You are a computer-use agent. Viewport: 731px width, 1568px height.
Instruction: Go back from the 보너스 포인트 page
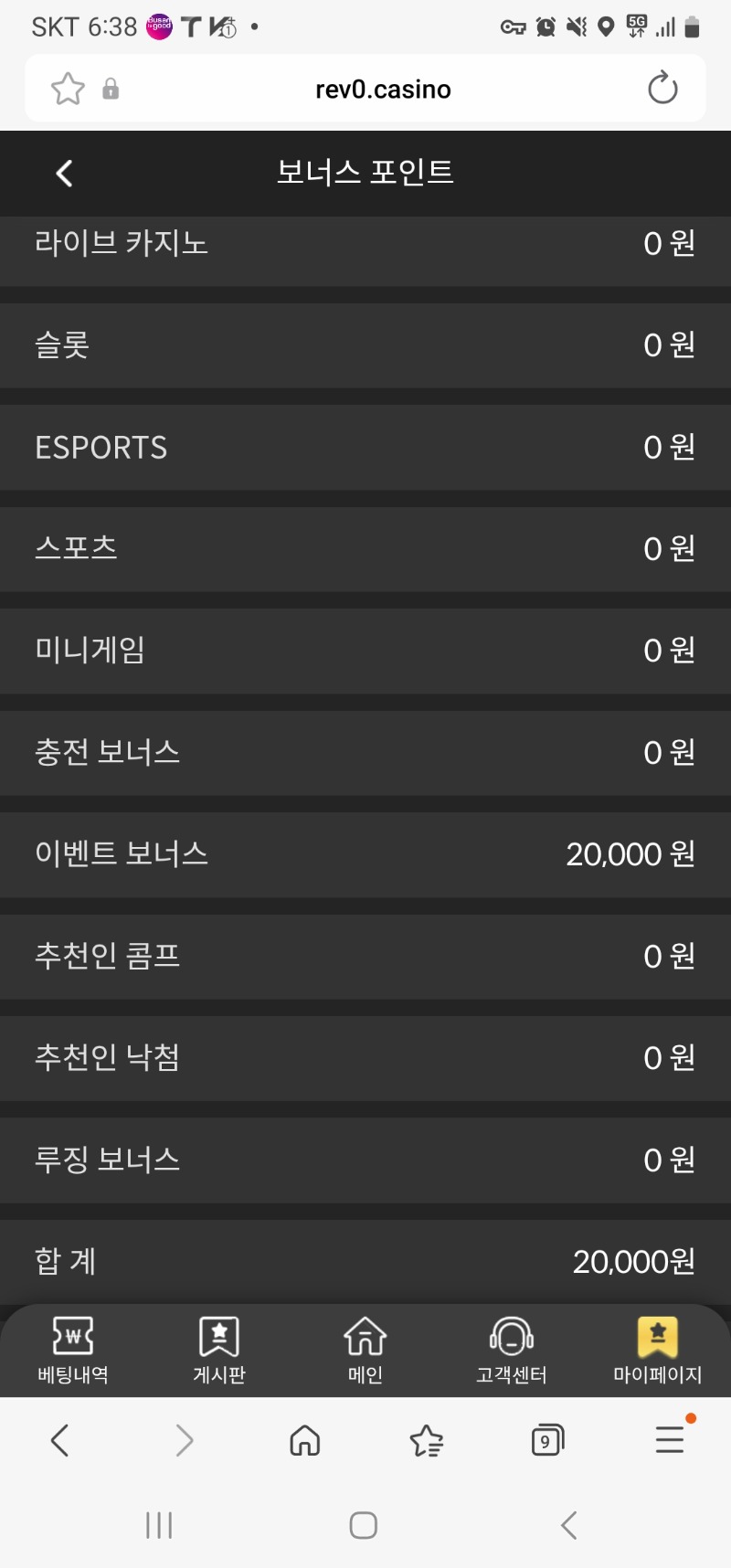64,174
